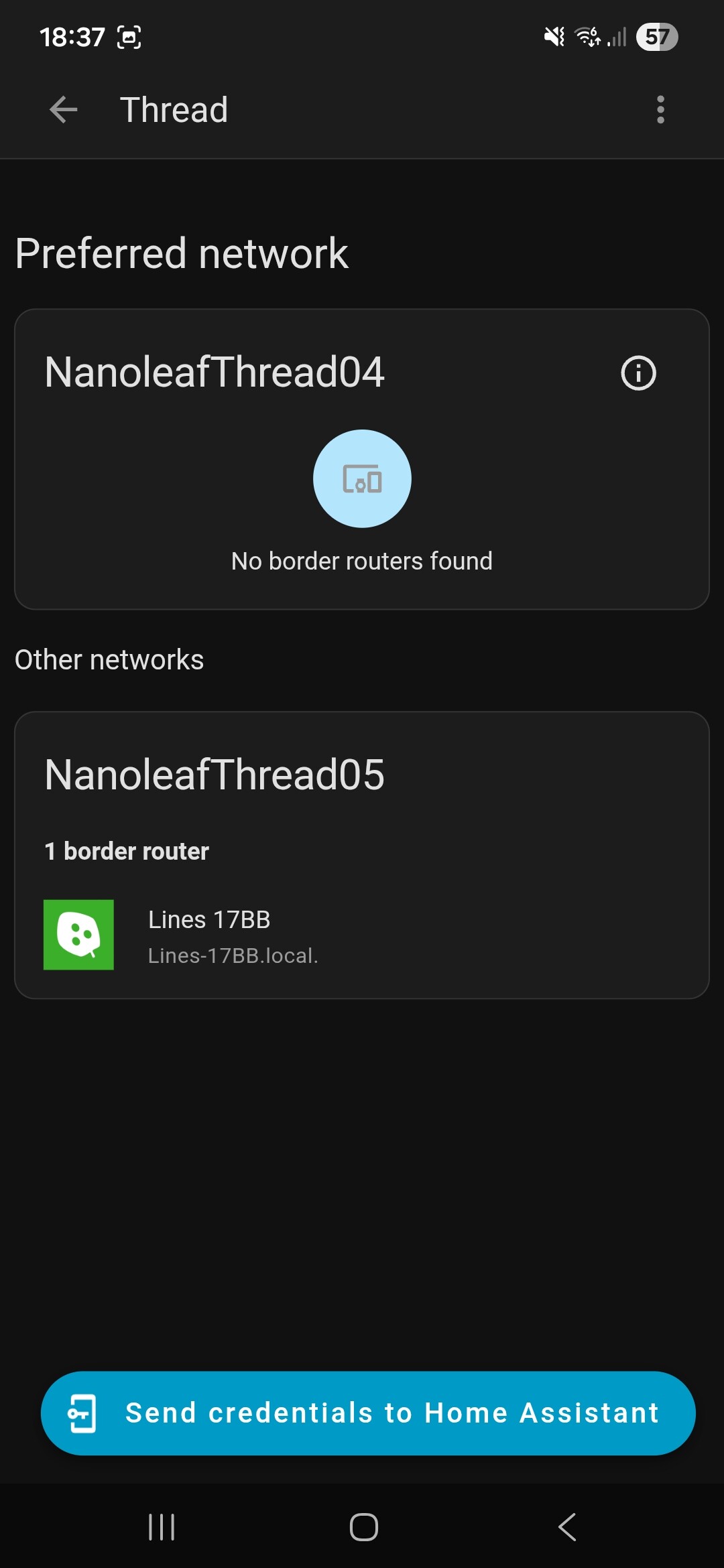Open recent apps from the navigation bar

pyautogui.click(x=162, y=1527)
